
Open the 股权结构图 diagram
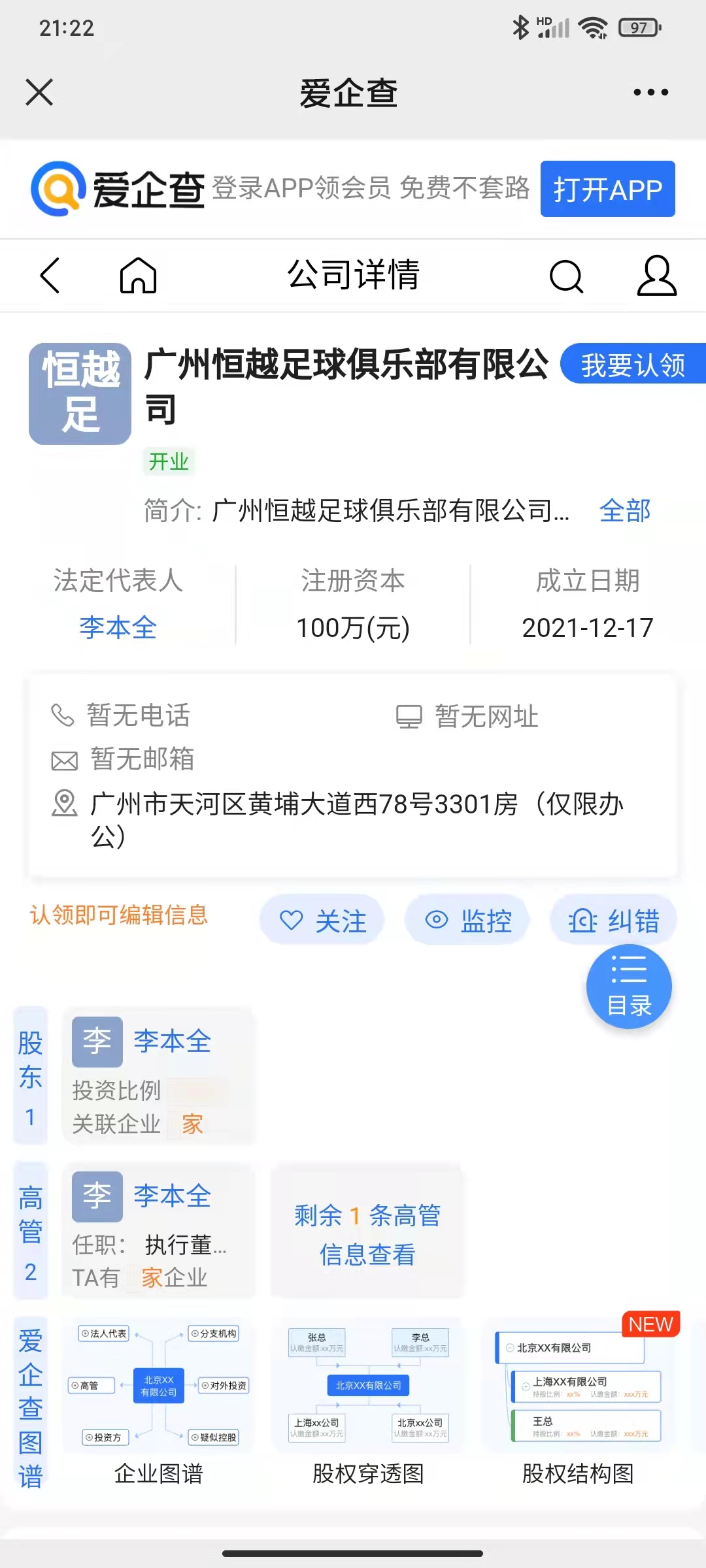click(578, 1401)
